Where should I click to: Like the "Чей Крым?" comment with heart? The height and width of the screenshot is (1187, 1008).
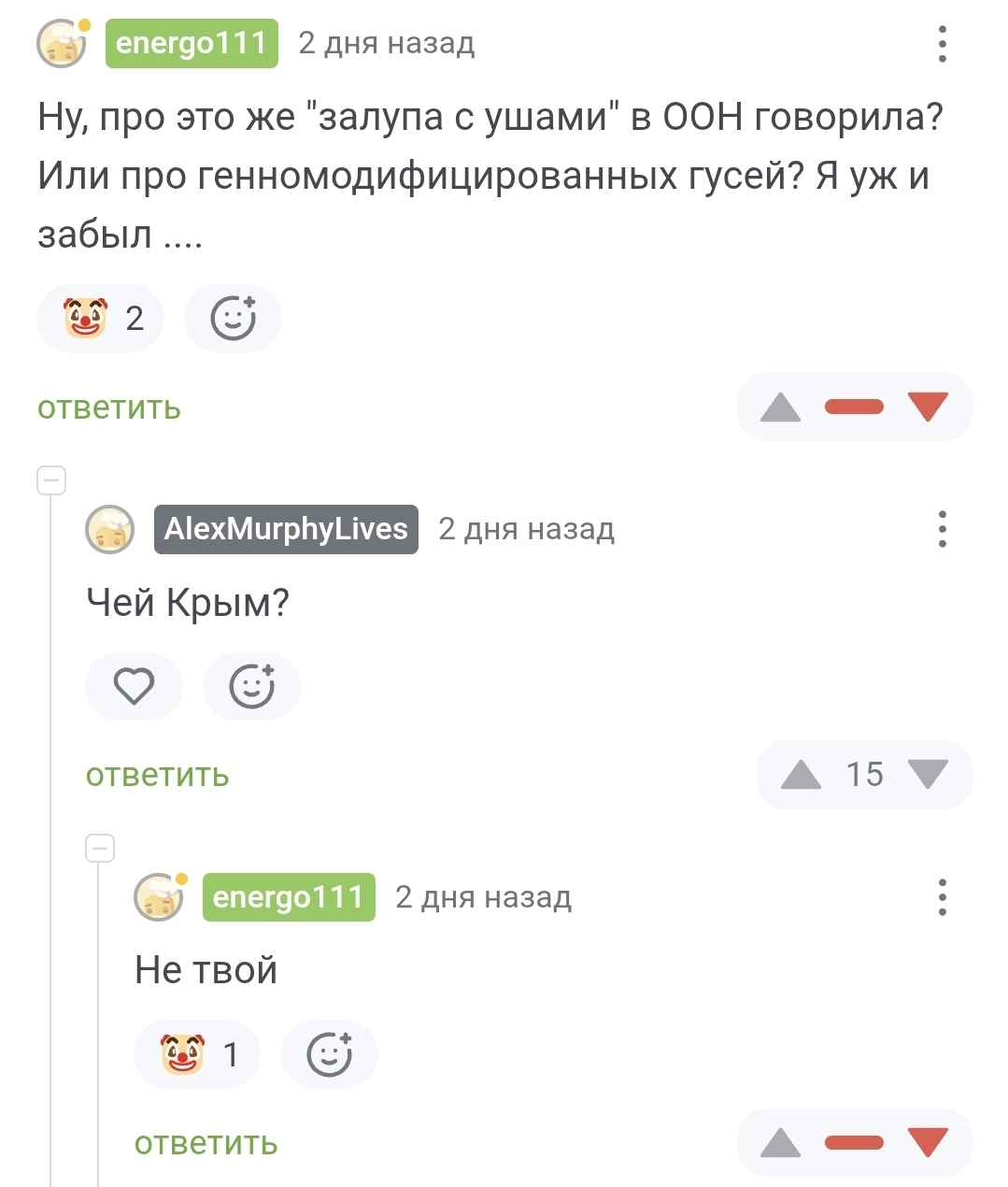point(134,687)
